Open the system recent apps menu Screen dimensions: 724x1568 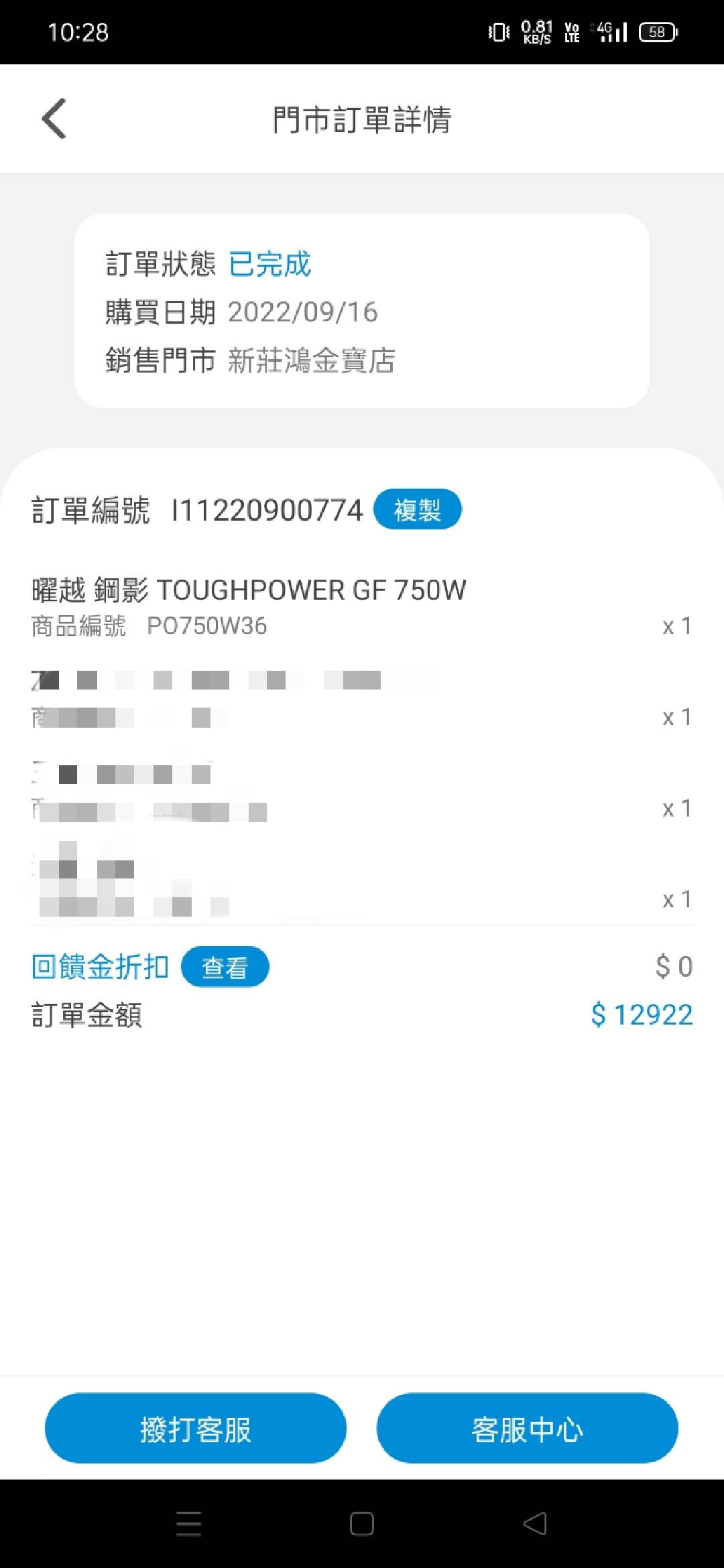click(x=188, y=1524)
